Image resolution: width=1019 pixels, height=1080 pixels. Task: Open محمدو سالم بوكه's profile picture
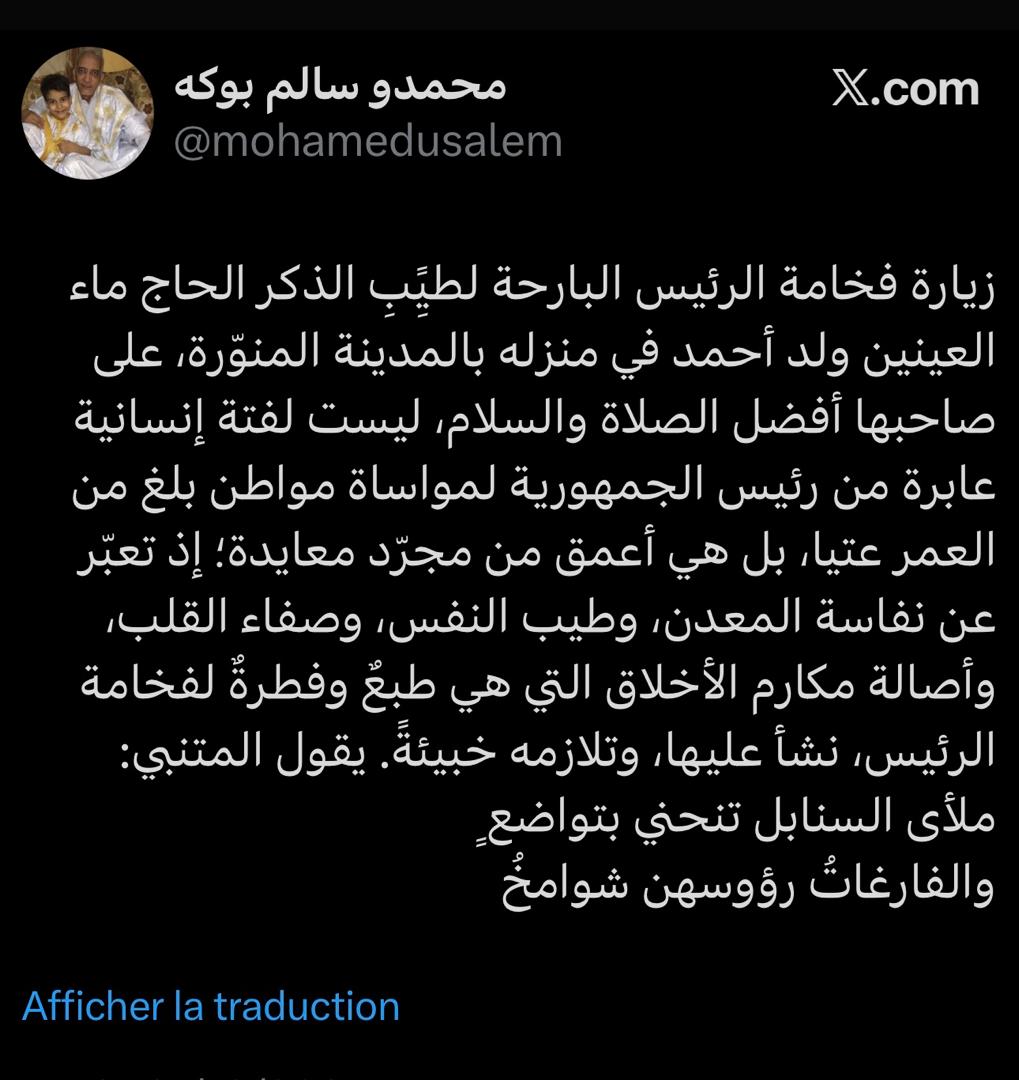click(88, 112)
